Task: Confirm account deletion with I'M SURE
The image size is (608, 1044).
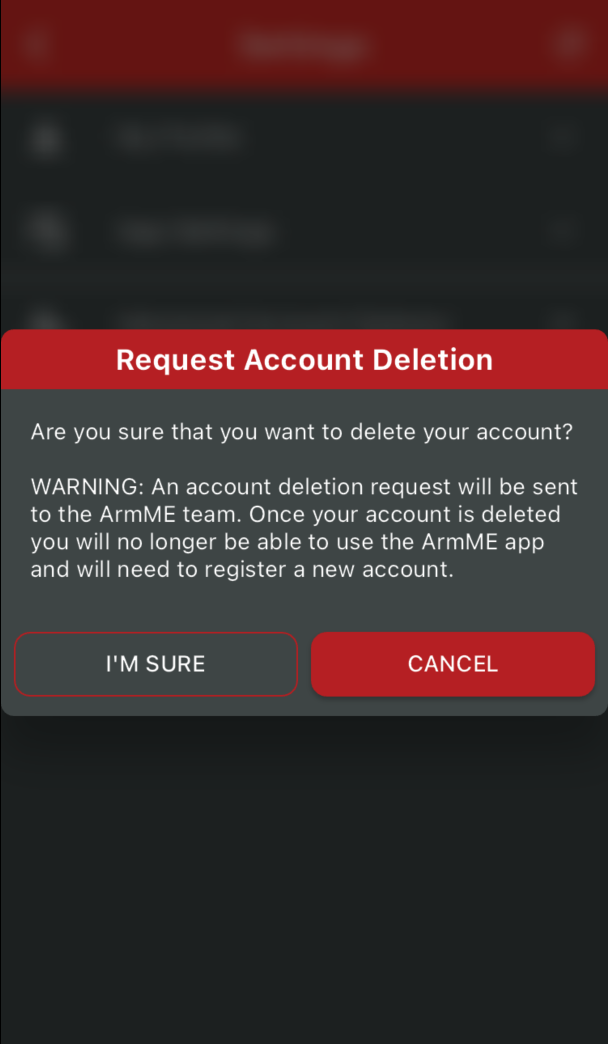Action: (156, 664)
